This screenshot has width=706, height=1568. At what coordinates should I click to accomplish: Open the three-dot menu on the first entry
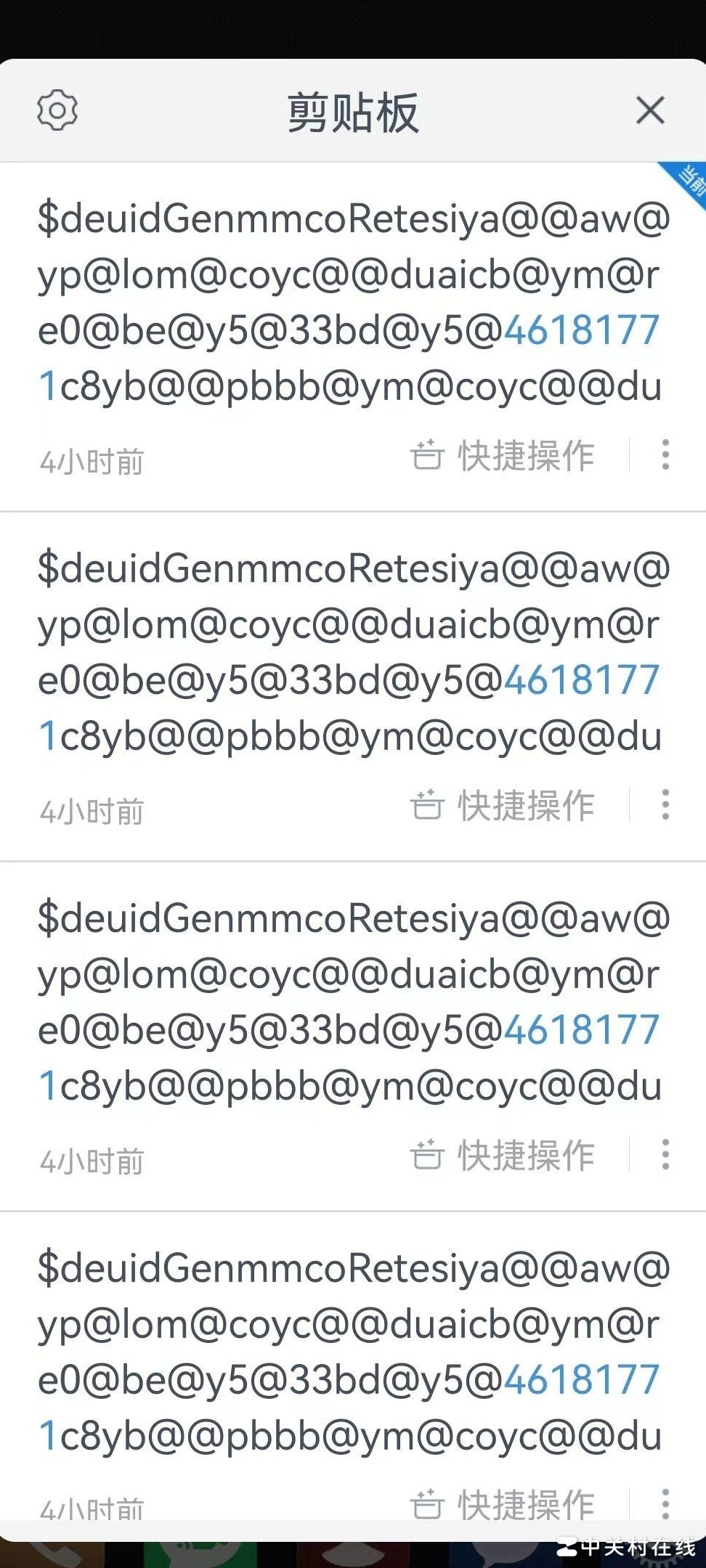tap(665, 456)
